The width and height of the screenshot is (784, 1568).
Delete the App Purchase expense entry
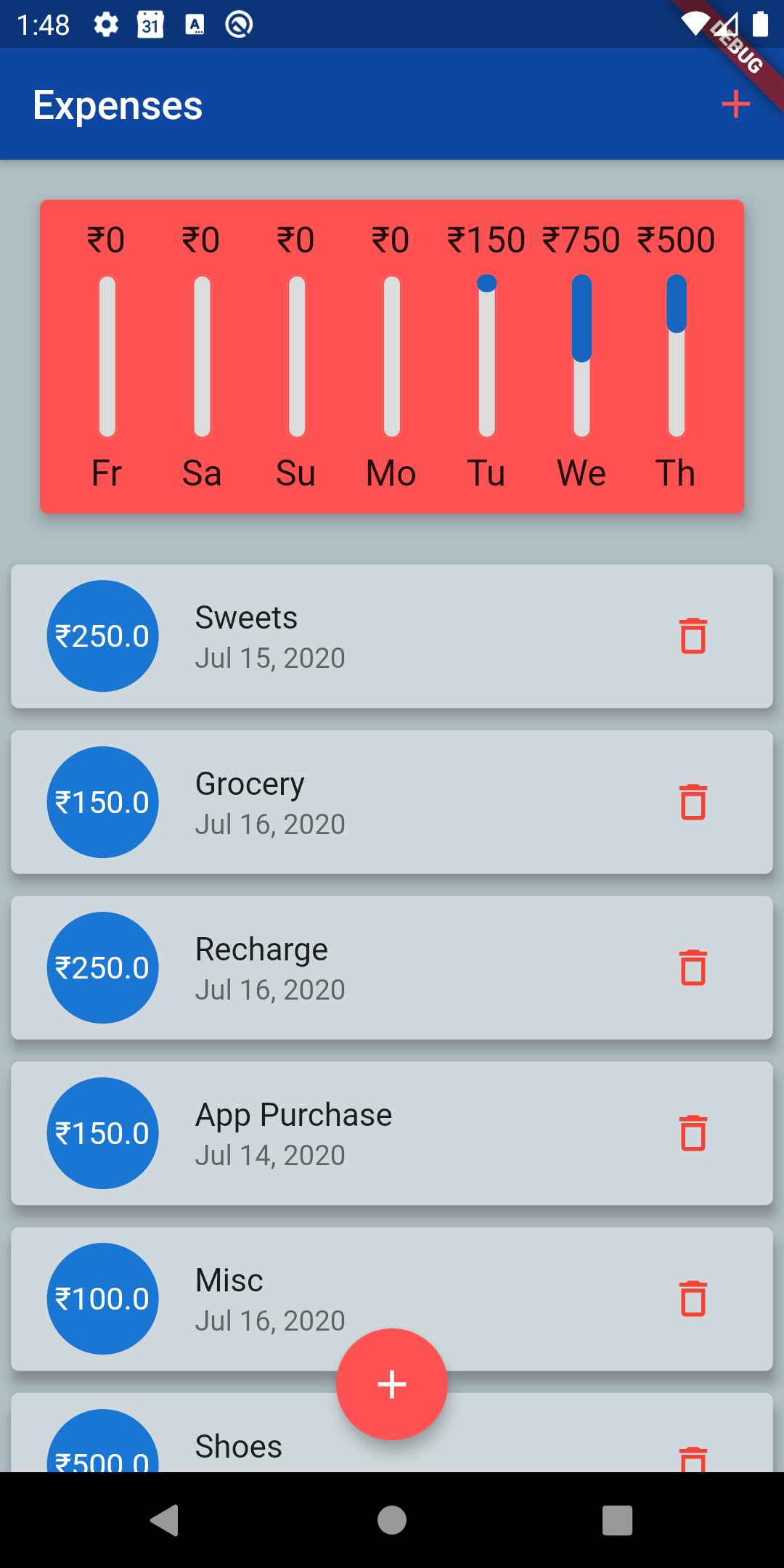693,1132
